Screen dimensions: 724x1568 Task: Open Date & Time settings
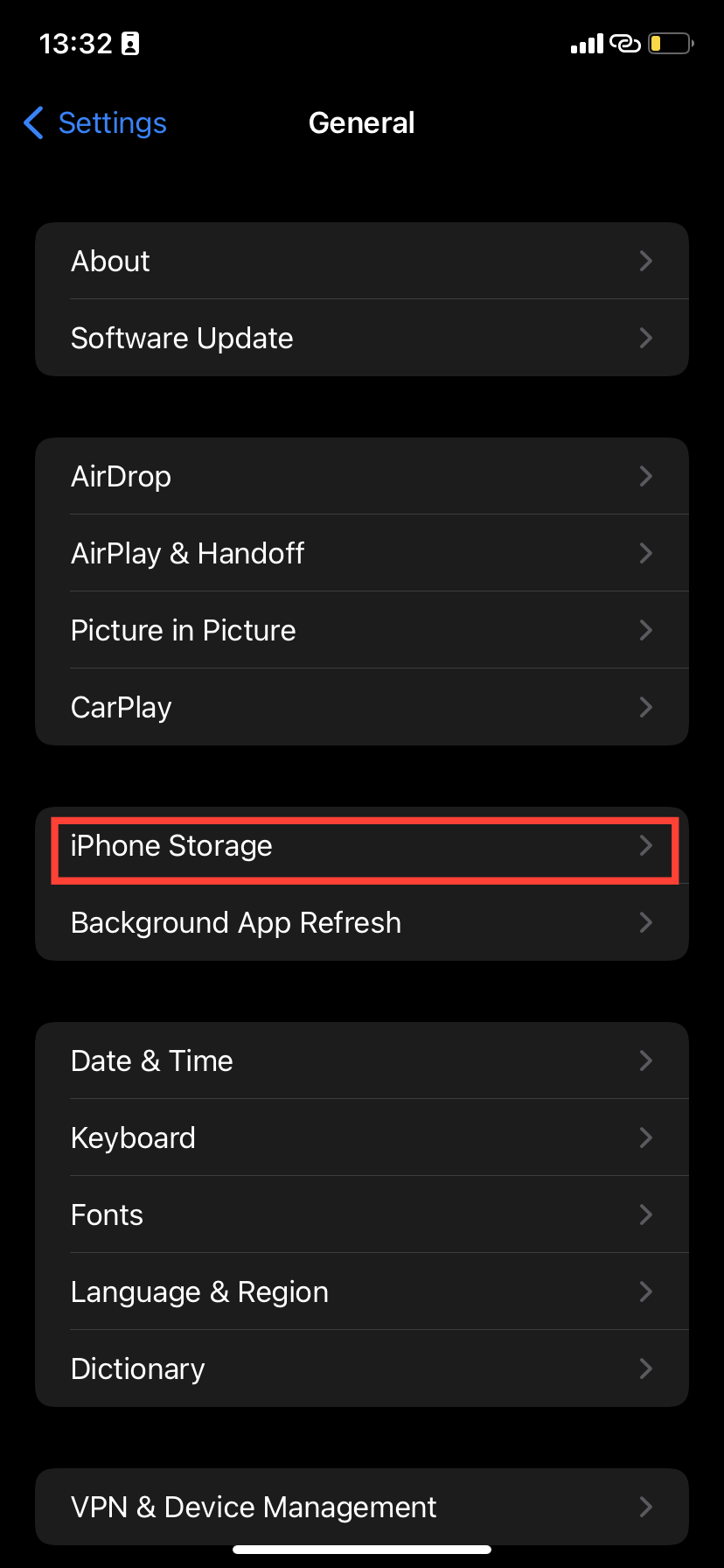[362, 1060]
